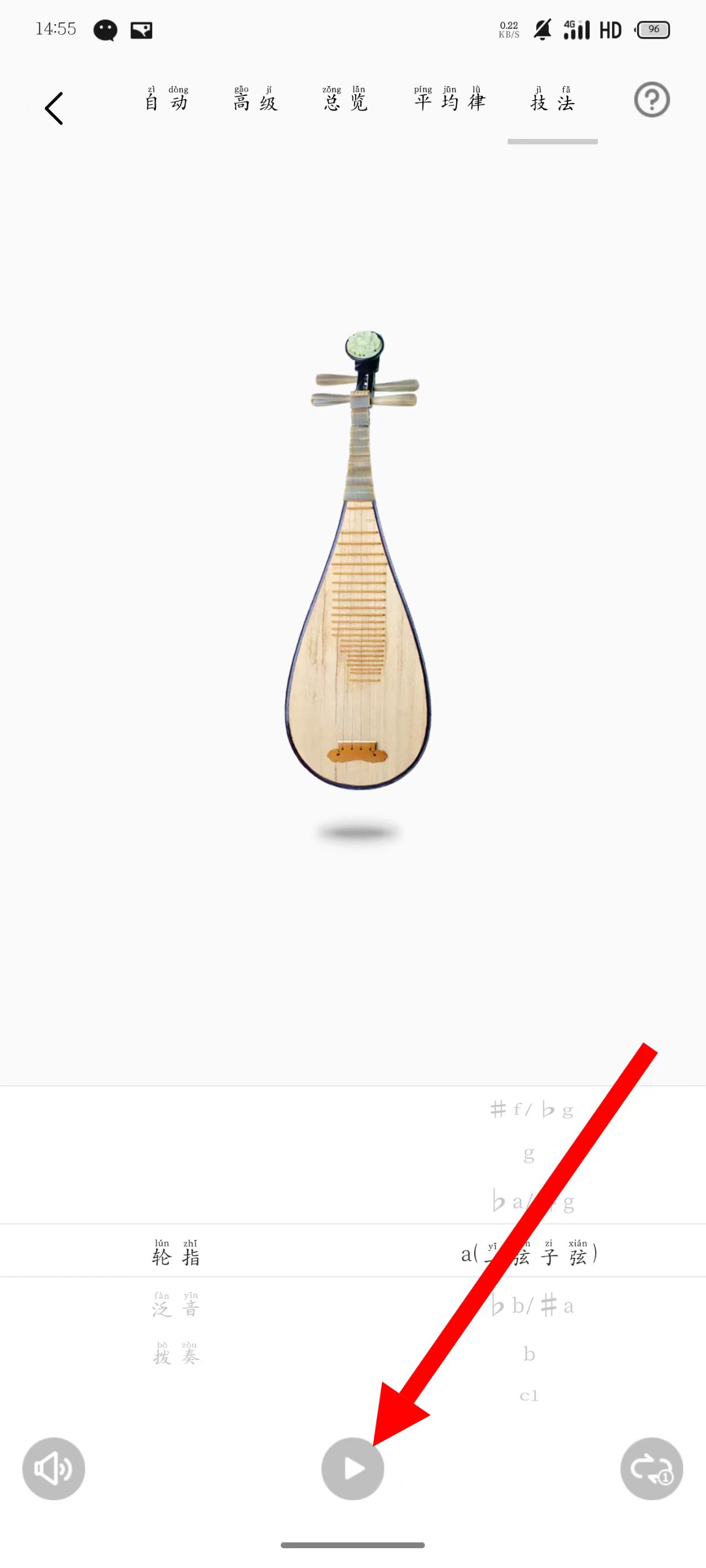Toggle the loop repeat mode button

pos(651,1468)
